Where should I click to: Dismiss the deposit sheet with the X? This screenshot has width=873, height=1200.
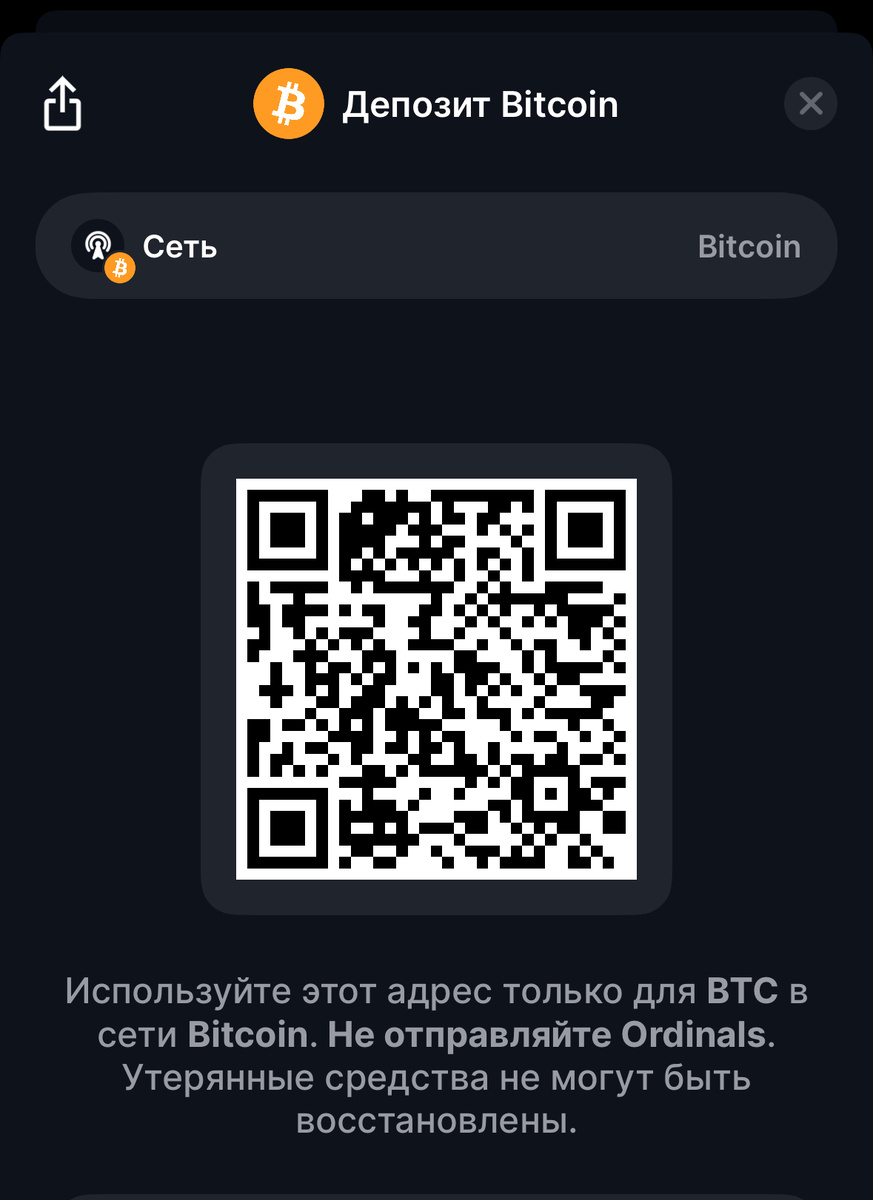point(810,104)
